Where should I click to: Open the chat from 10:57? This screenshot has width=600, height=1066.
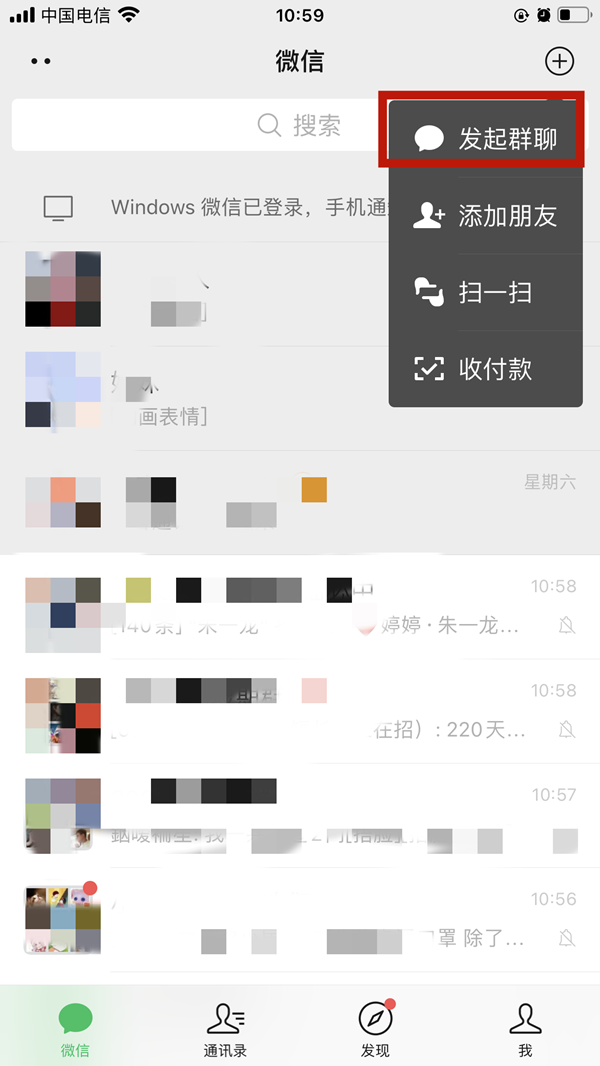click(x=300, y=815)
